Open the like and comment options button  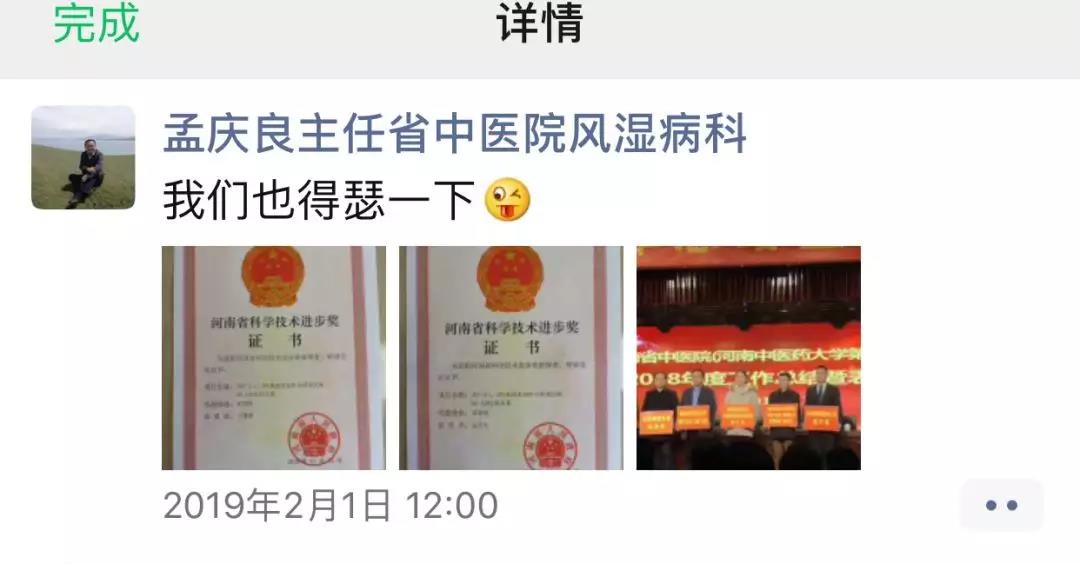[1001, 505]
